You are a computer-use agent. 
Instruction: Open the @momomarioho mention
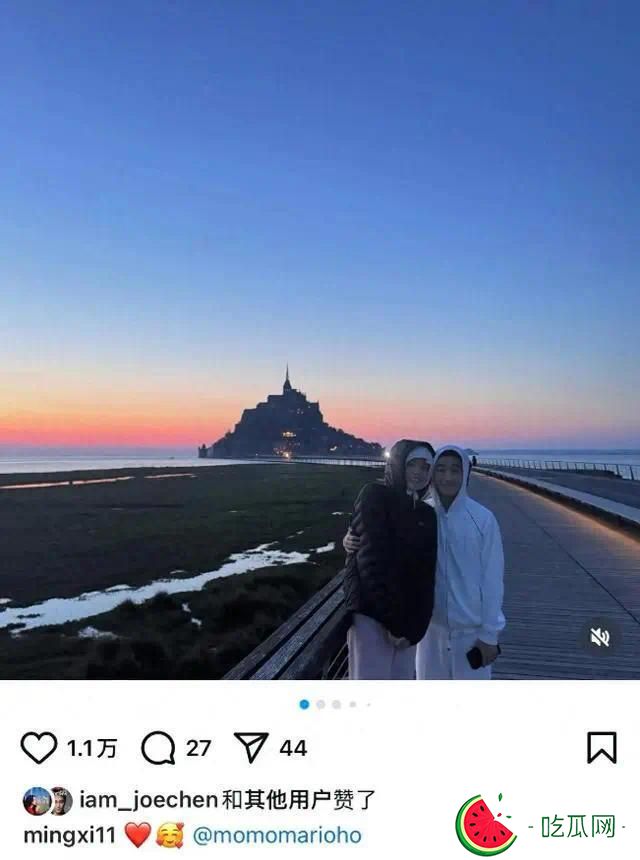click(276, 835)
